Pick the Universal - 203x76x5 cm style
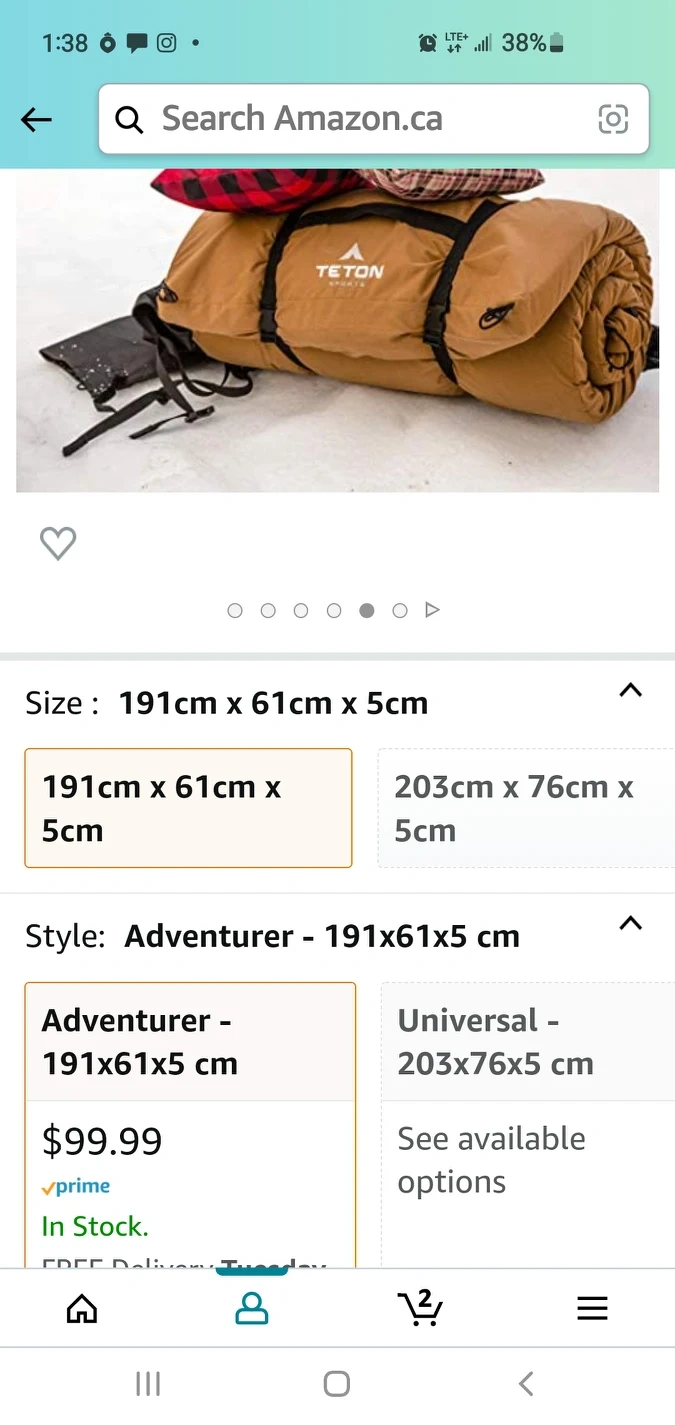The image size is (675, 1425). [x=527, y=1042]
